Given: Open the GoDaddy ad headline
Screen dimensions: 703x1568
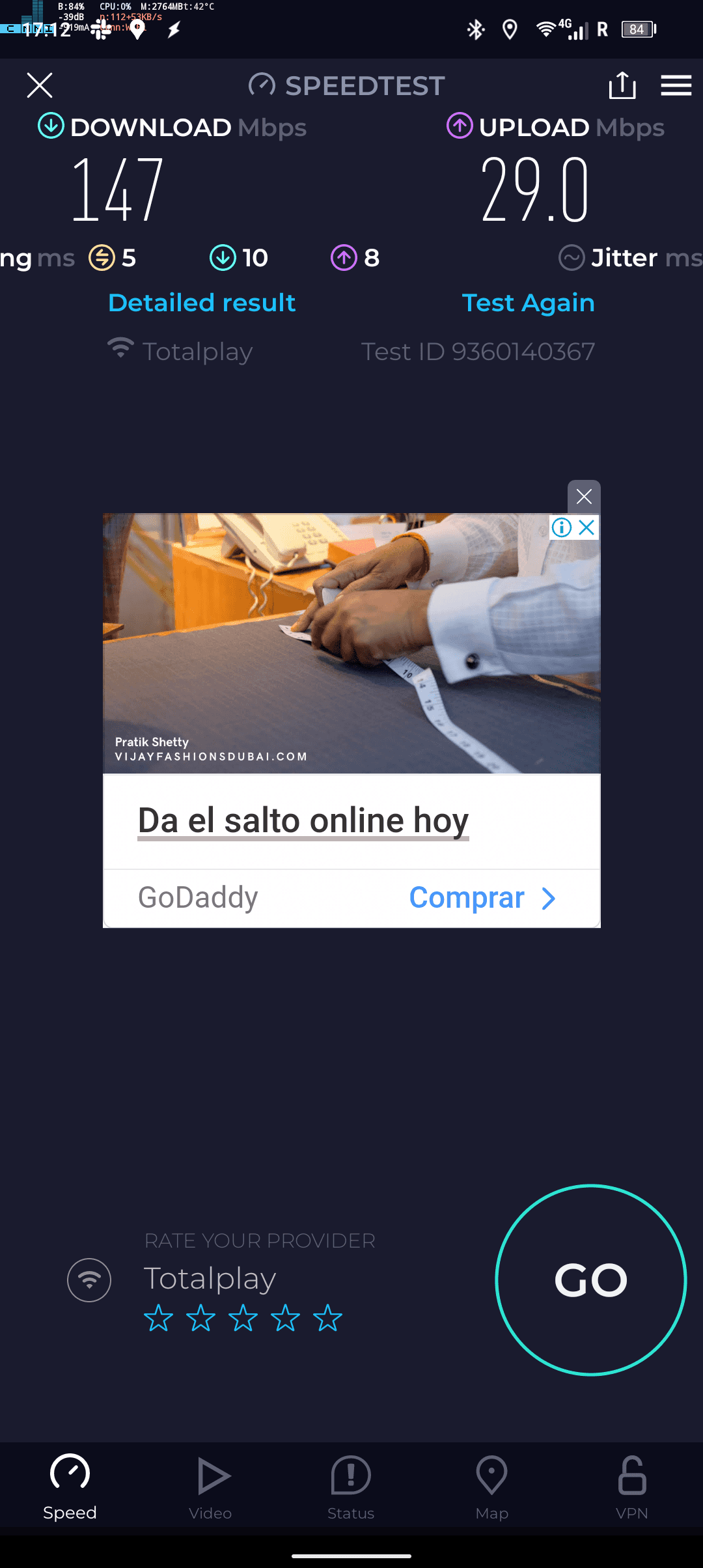Looking at the screenshot, I should click(303, 820).
